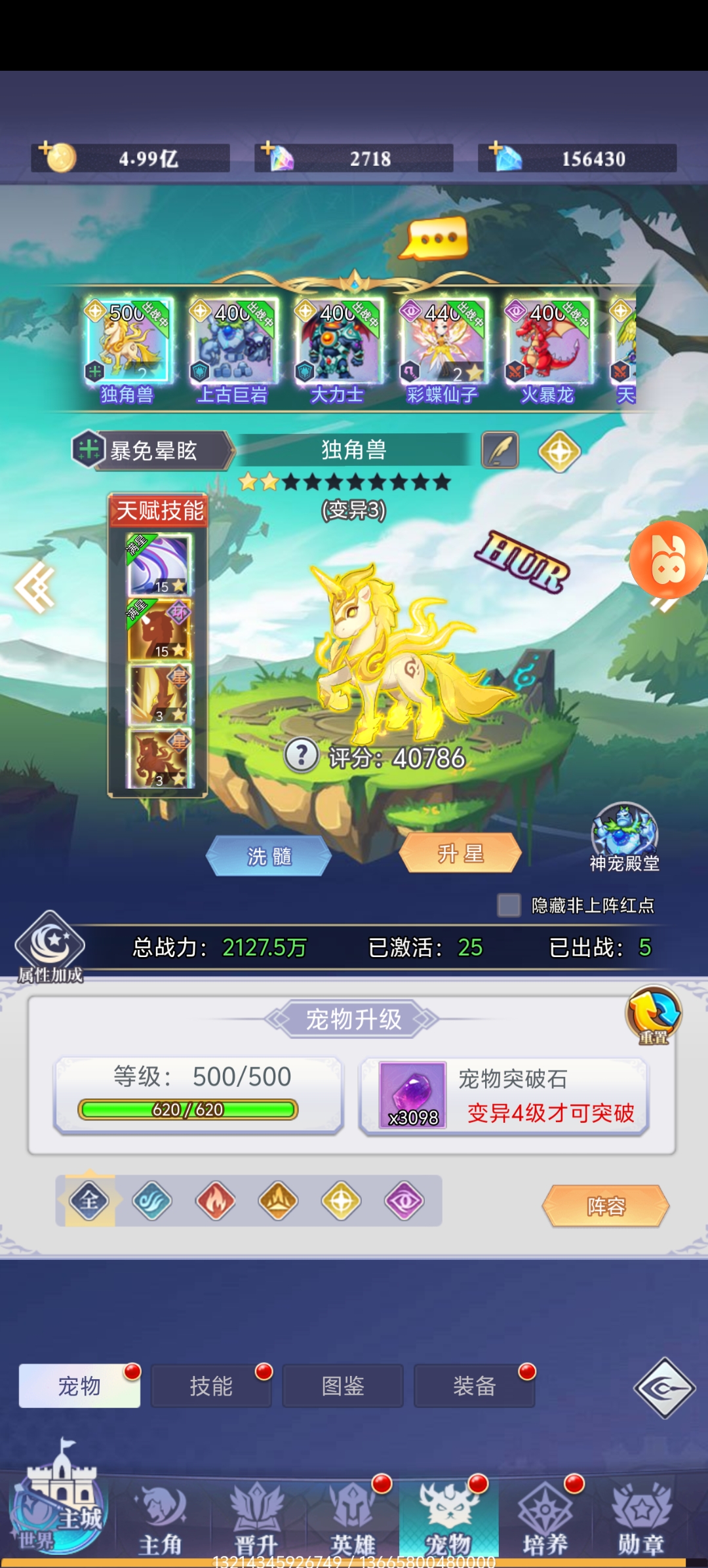Tap the 重置 reset icon
The image size is (708, 1568).
pos(654,1015)
